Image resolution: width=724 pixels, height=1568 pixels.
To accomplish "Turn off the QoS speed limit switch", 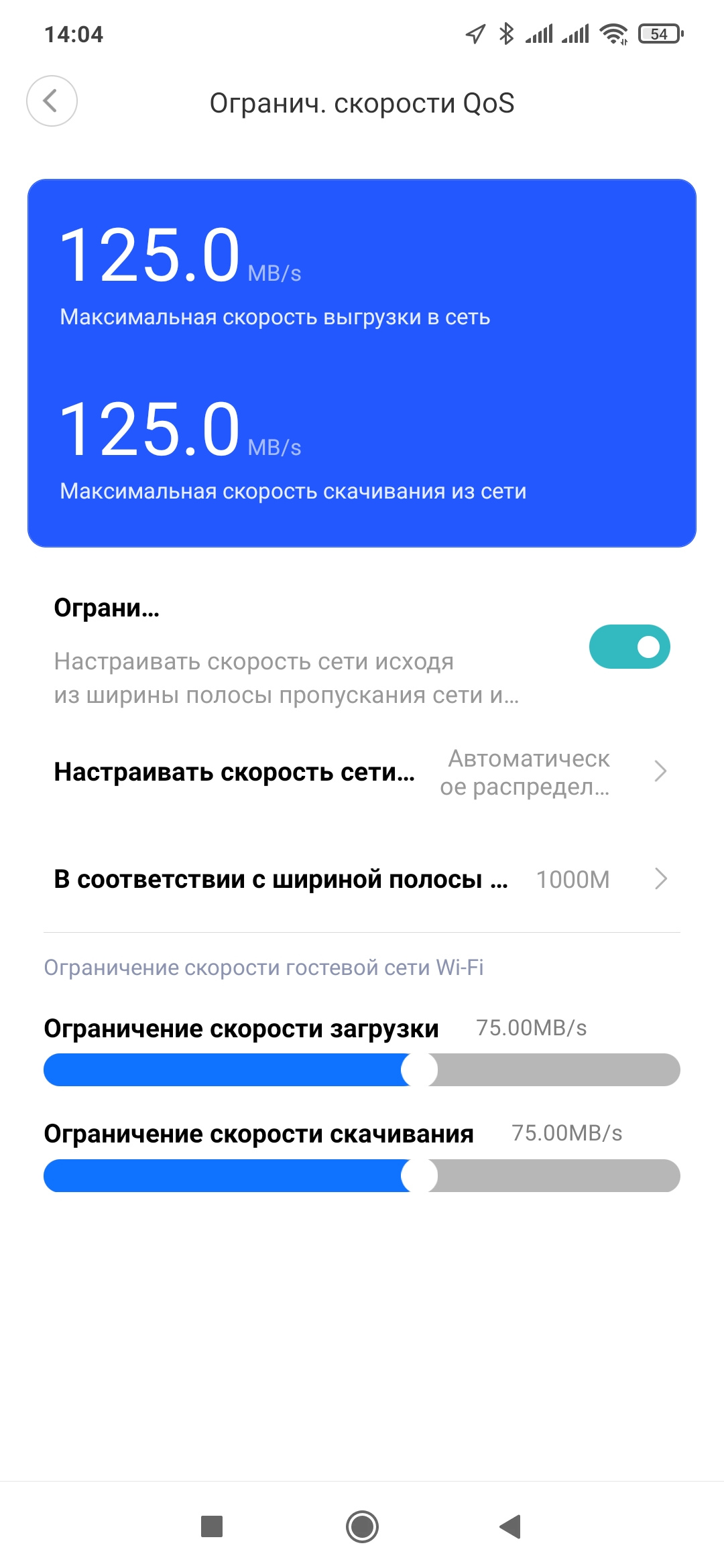I will coord(629,647).
